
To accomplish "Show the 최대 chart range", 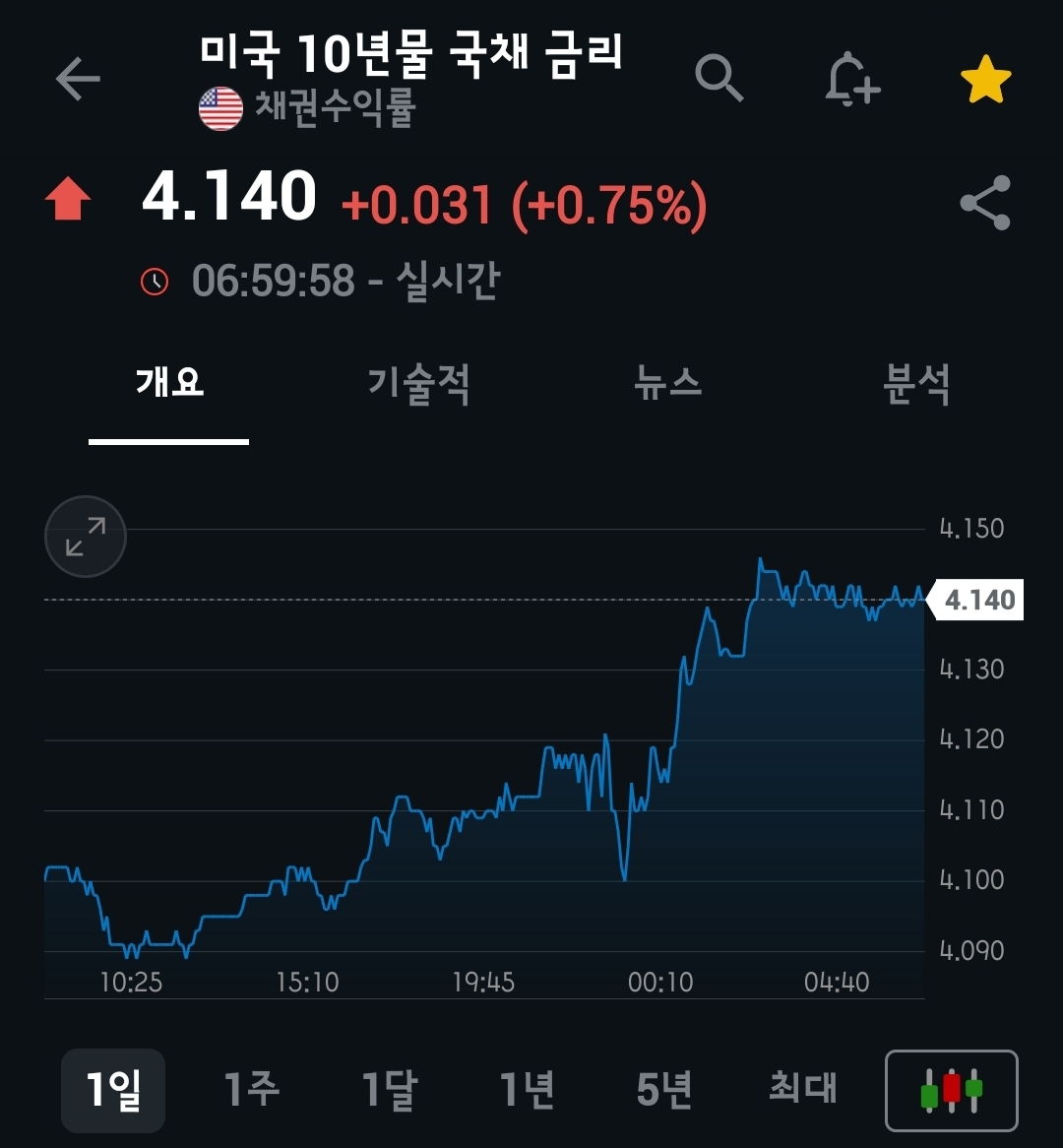I will point(802,1090).
